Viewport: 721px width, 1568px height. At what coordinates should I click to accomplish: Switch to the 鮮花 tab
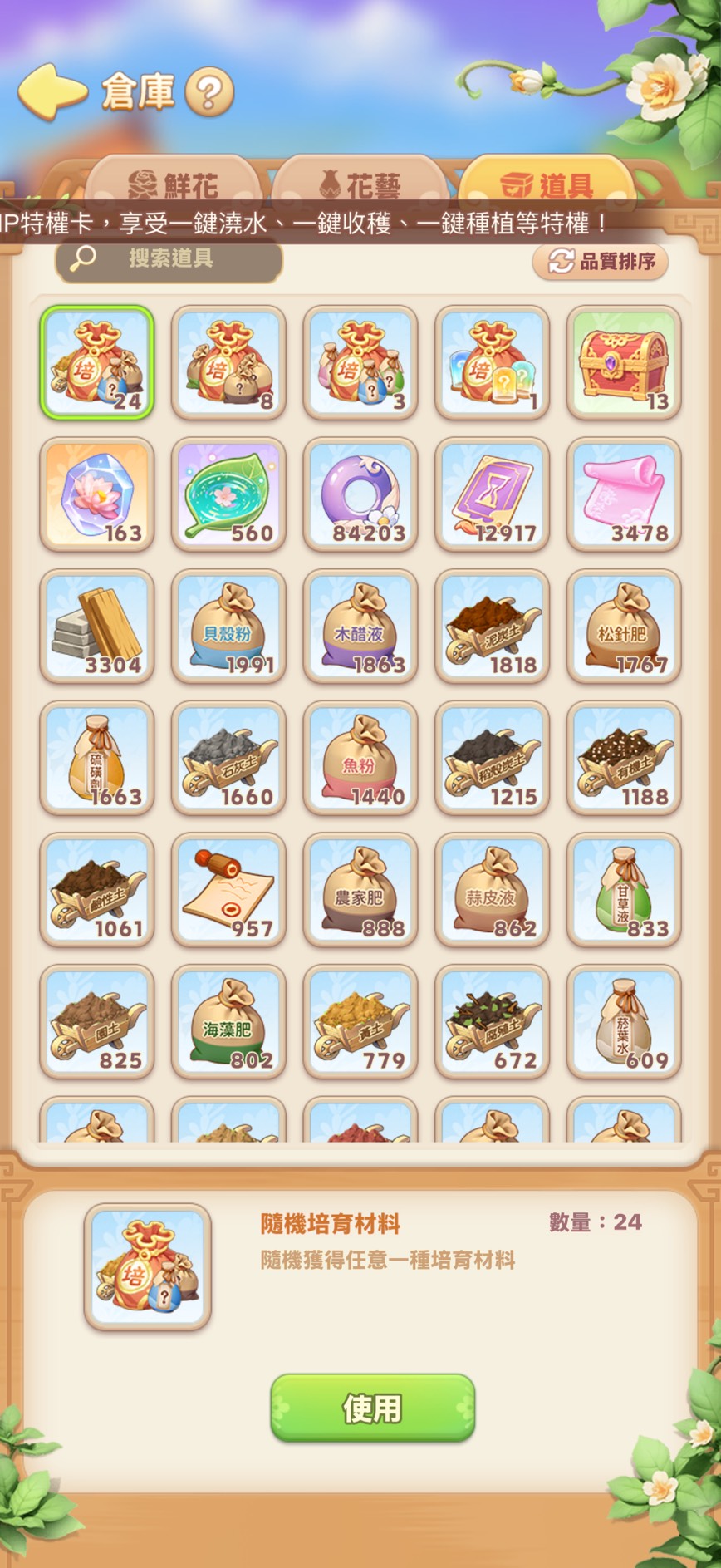[173, 184]
